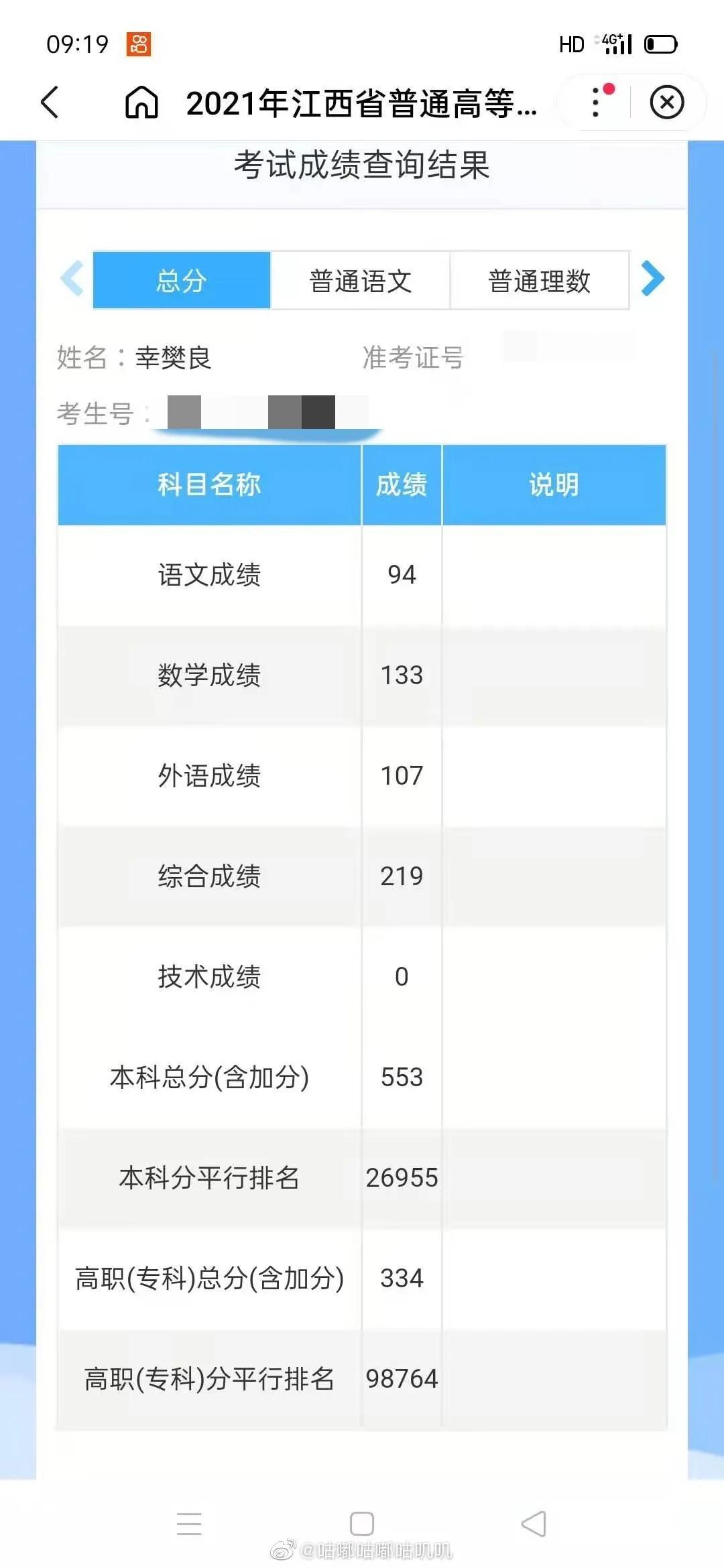Show previous subject tabs with left arrow
This screenshot has height=1568, width=724.
pyautogui.click(x=72, y=278)
